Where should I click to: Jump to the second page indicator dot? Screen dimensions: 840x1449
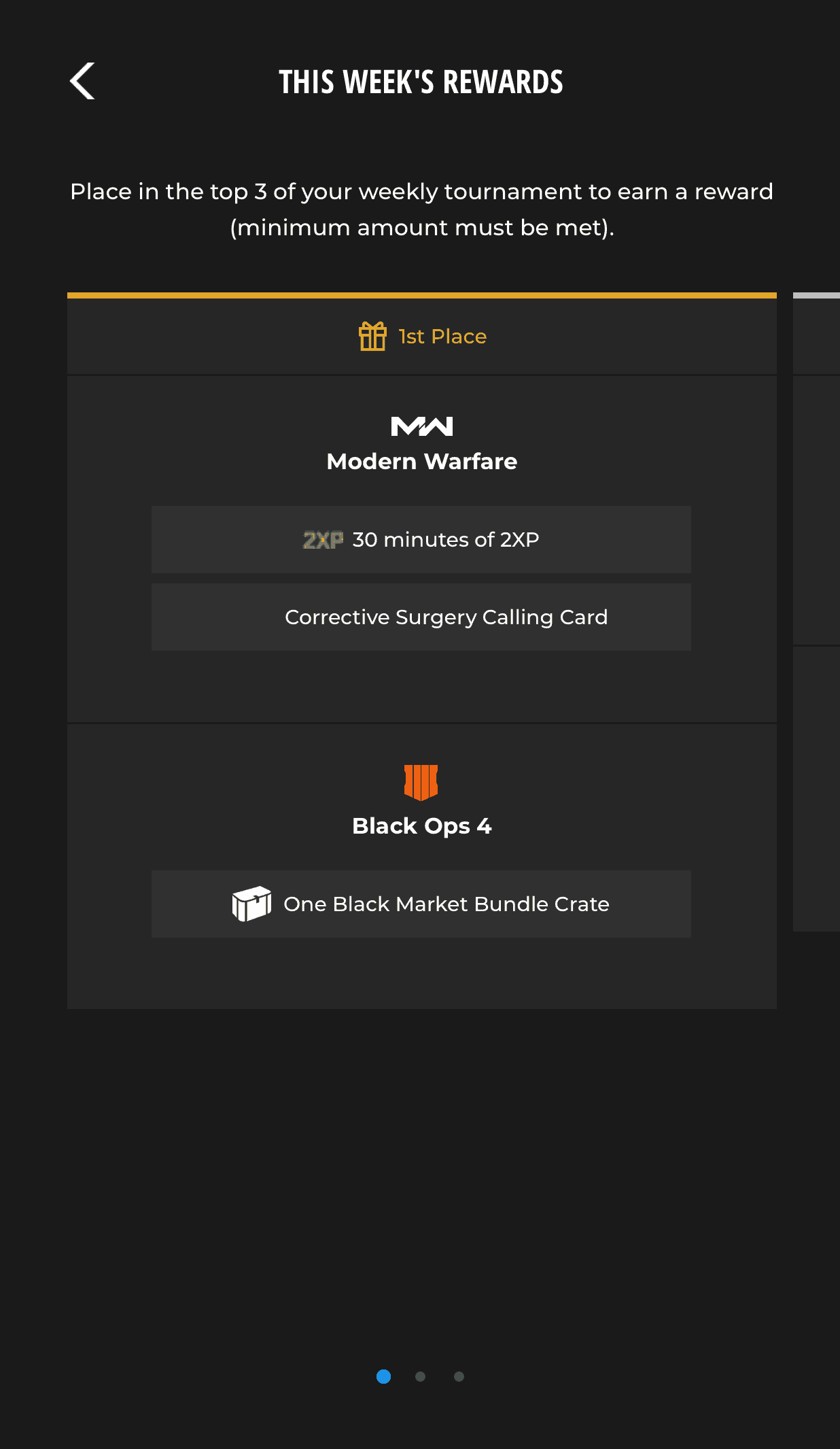point(421,1376)
